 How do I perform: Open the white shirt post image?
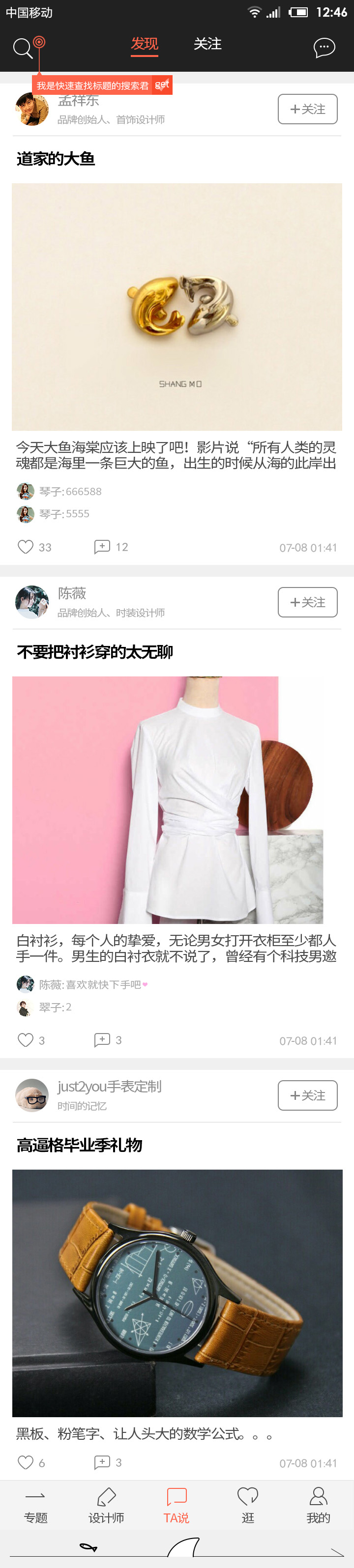click(x=168, y=799)
